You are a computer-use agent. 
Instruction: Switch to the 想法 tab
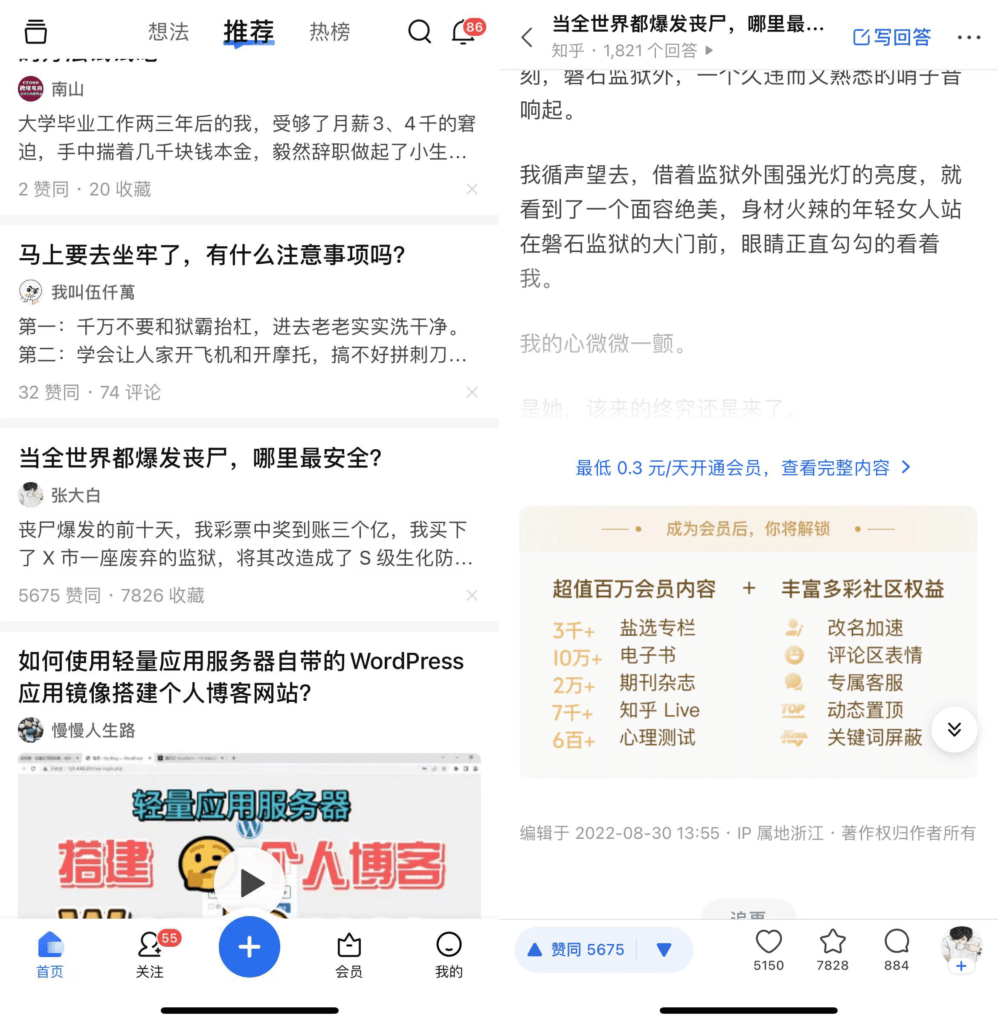point(168,32)
